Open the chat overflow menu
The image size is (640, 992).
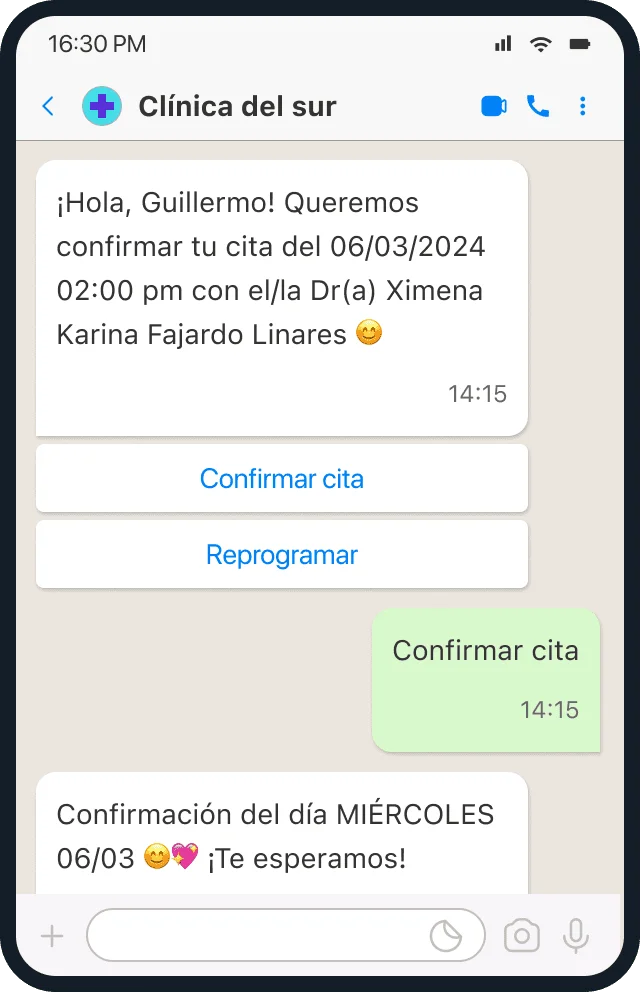583,106
